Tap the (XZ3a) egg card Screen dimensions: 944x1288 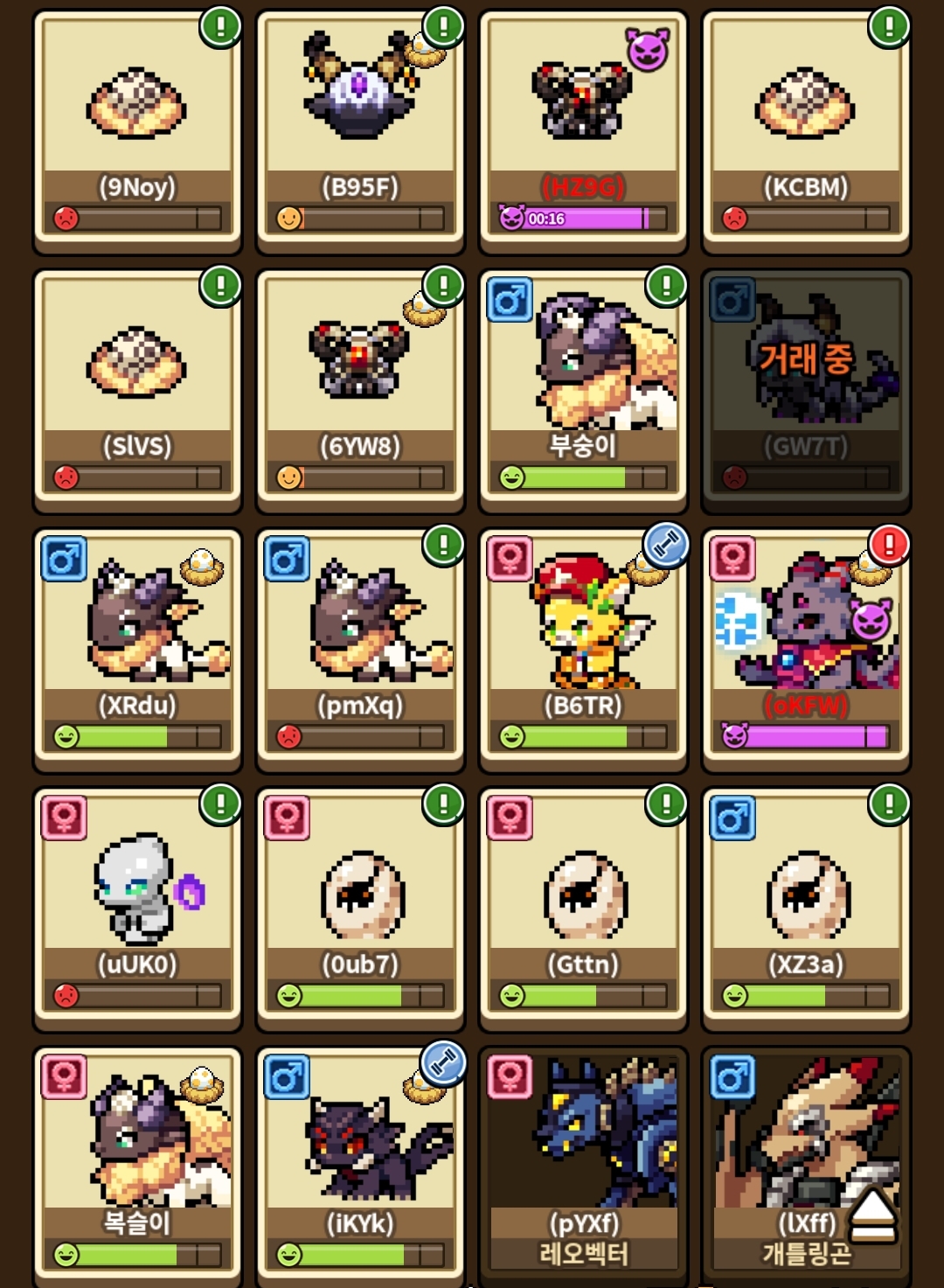[x=806, y=909]
